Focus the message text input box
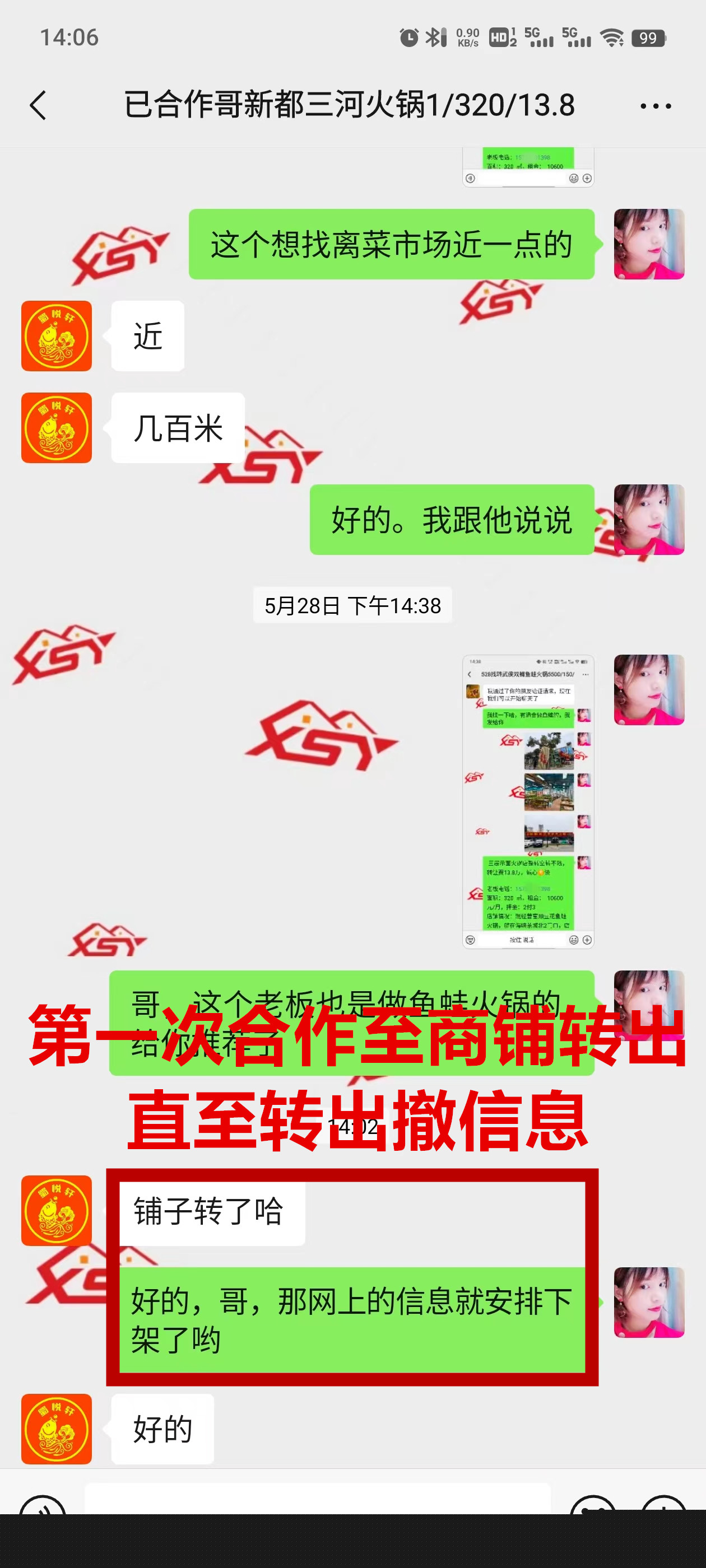The width and height of the screenshot is (706, 1568). (317, 1499)
